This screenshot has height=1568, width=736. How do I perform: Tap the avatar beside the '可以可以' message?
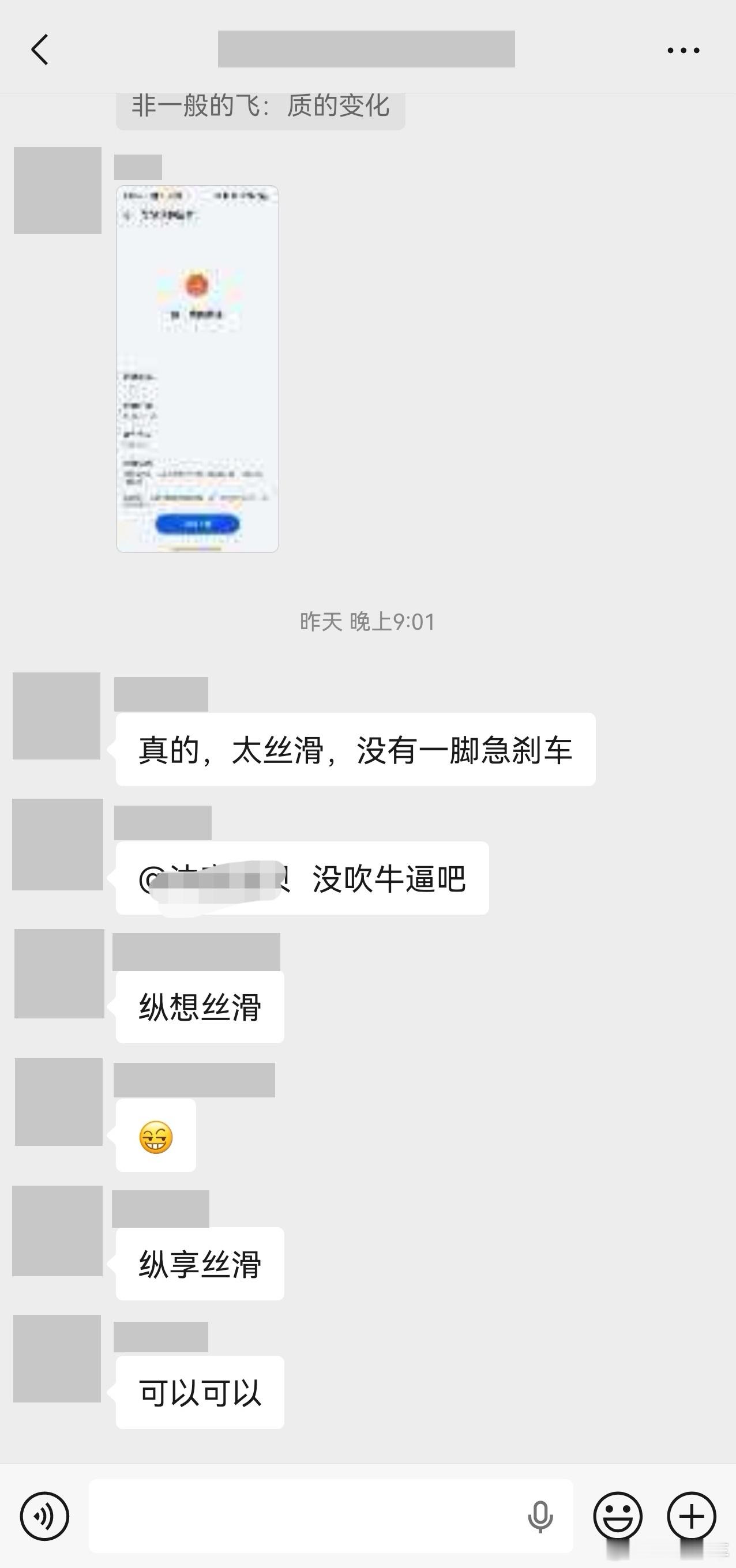56,1358
